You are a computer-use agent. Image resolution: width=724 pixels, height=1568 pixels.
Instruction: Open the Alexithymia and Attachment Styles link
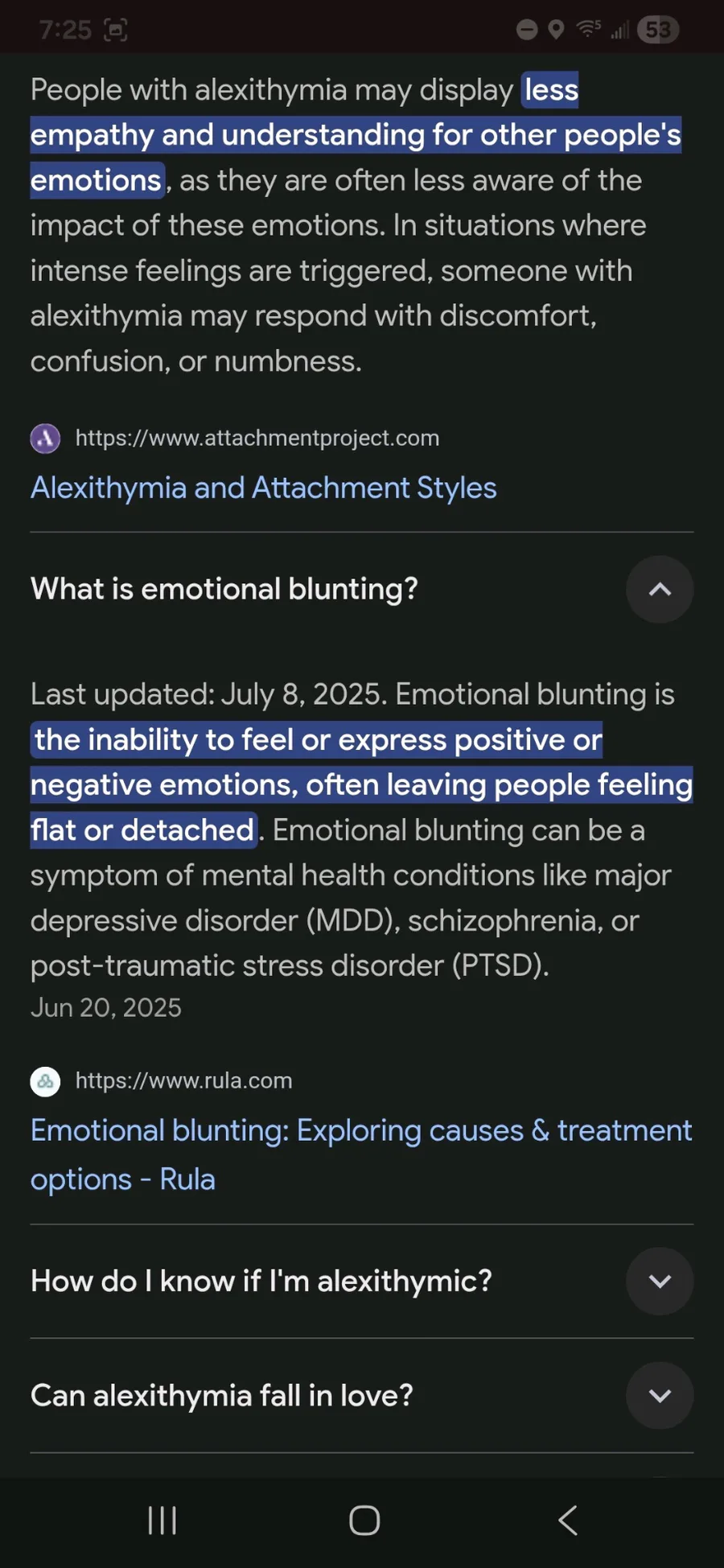(x=263, y=488)
